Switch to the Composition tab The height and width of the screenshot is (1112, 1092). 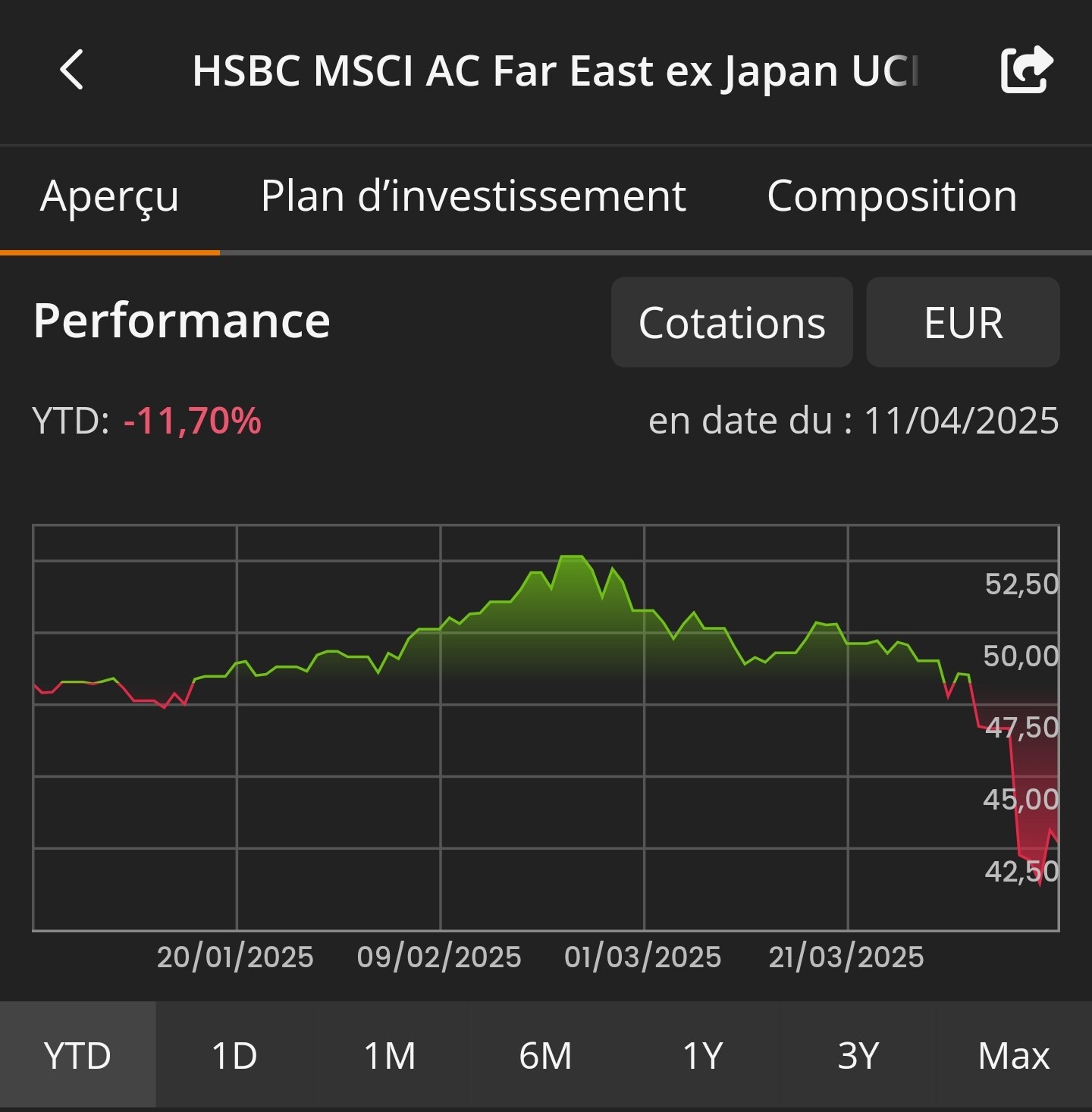point(892,196)
